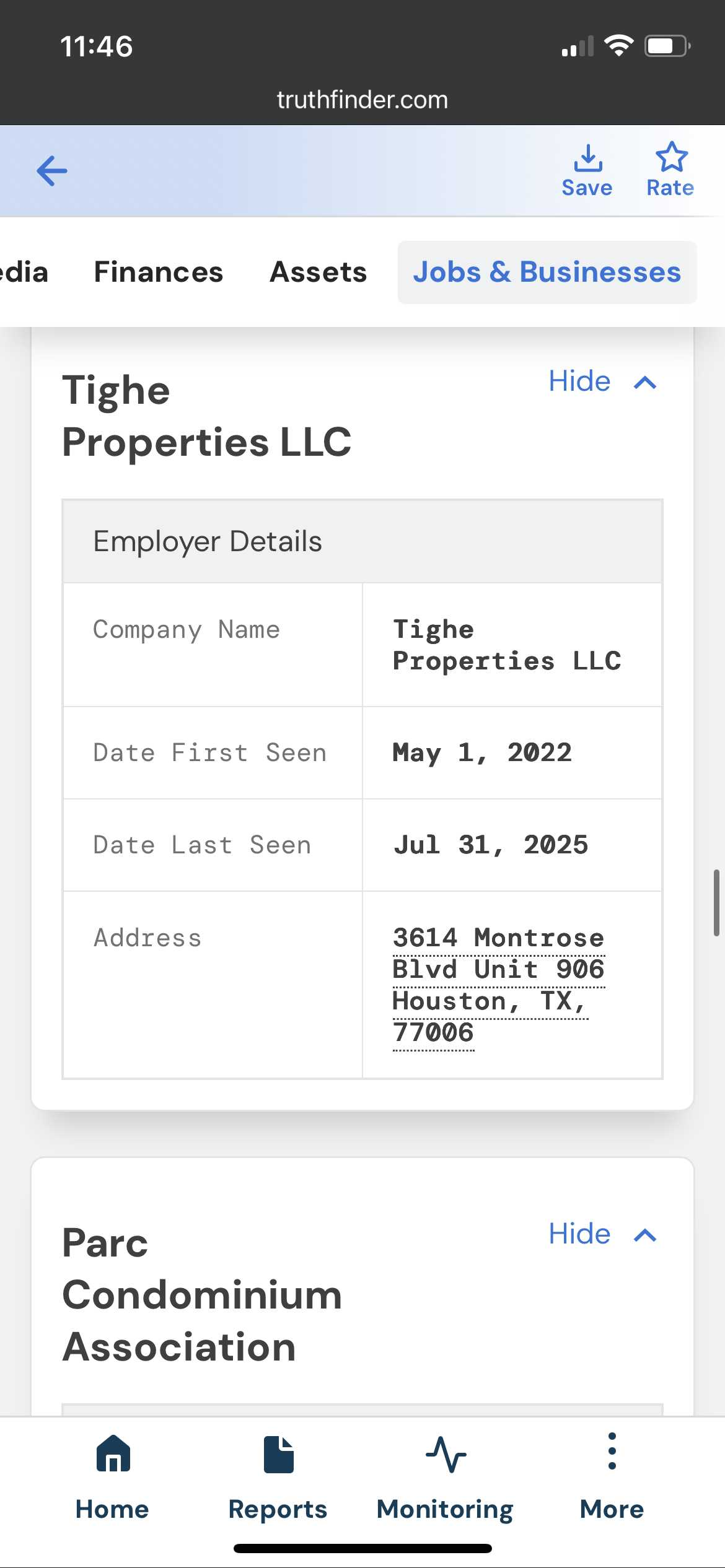This screenshot has height=1568, width=725.
Task: Tap the truthfinder.com address bar
Action: pos(362,100)
